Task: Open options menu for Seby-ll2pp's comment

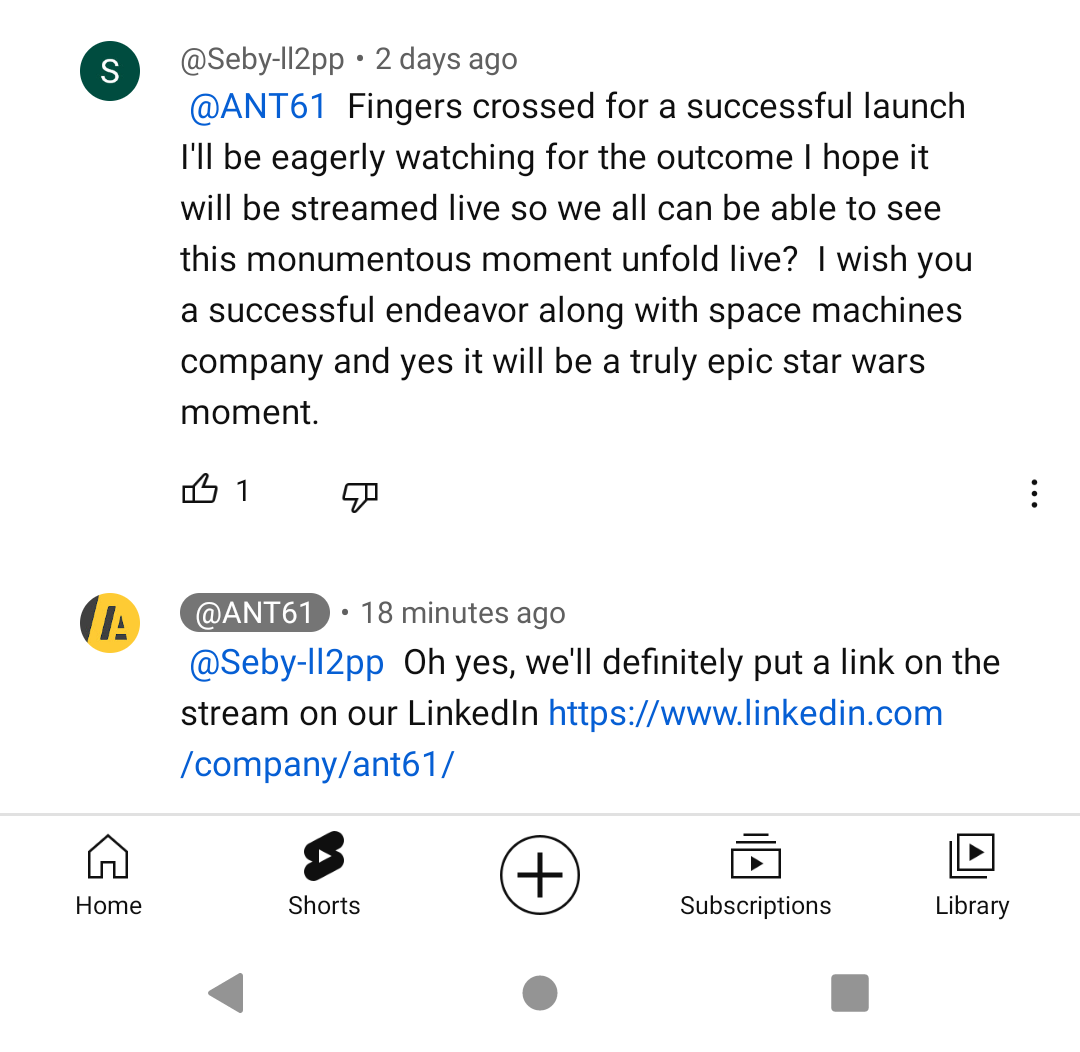Action: click(x=1034, y=494)
